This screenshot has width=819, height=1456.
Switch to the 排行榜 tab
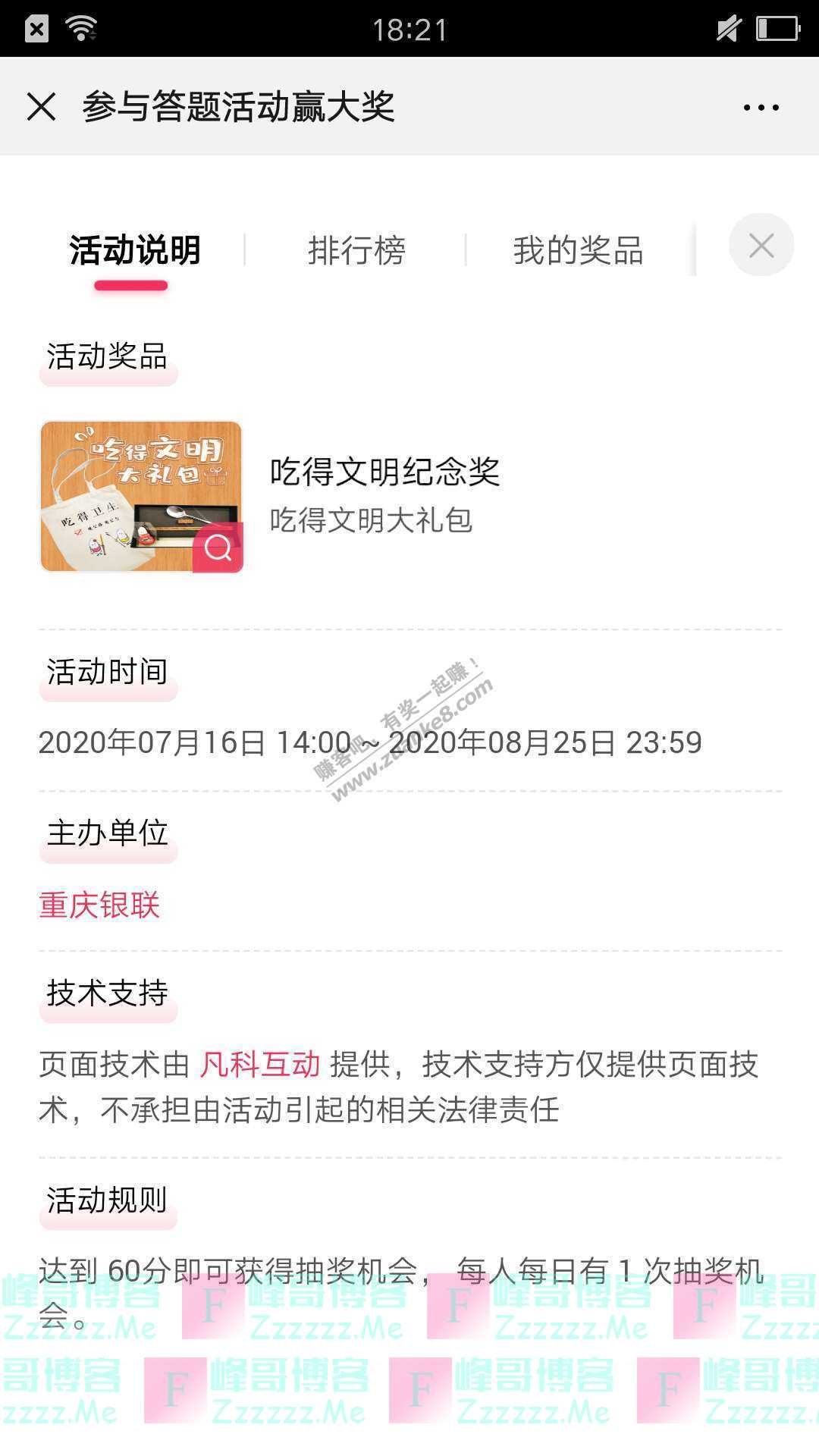(x=356, y=250)
